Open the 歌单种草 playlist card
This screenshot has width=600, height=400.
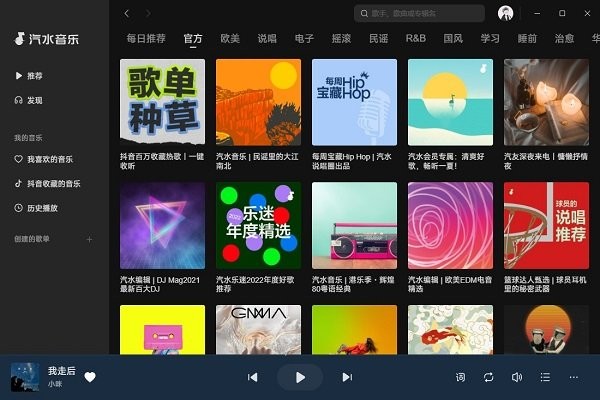pyautogui.click(x=162, y=101)
